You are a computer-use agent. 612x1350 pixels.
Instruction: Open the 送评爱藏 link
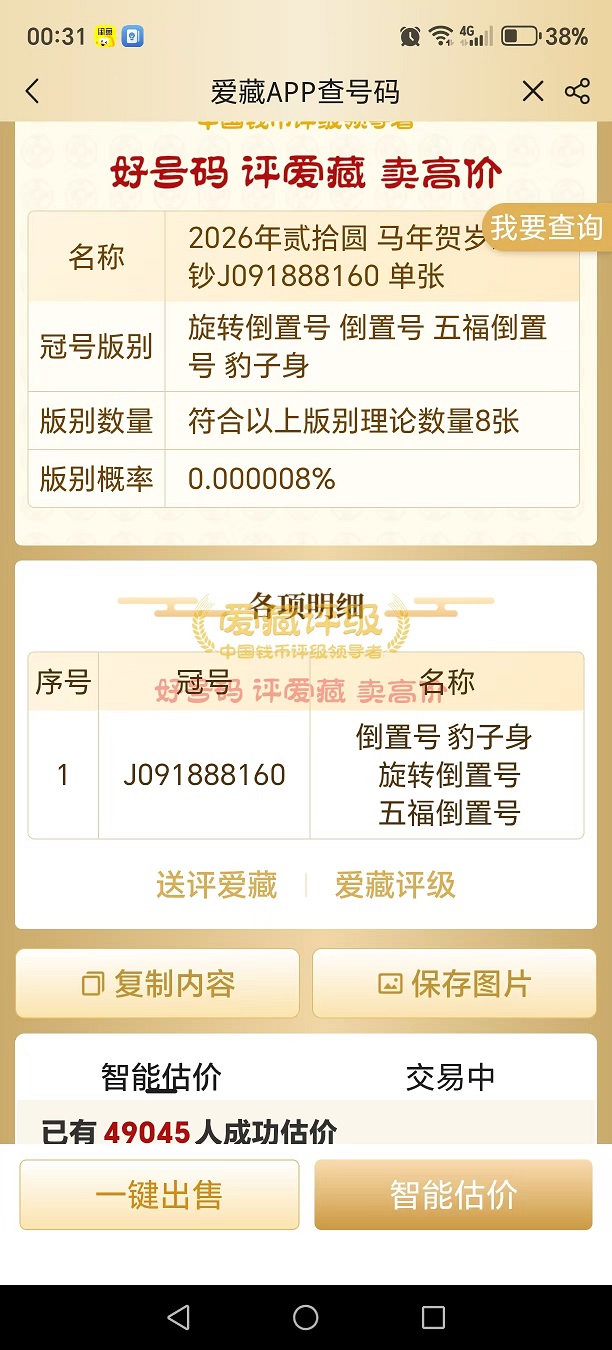[x=216, y=885]
